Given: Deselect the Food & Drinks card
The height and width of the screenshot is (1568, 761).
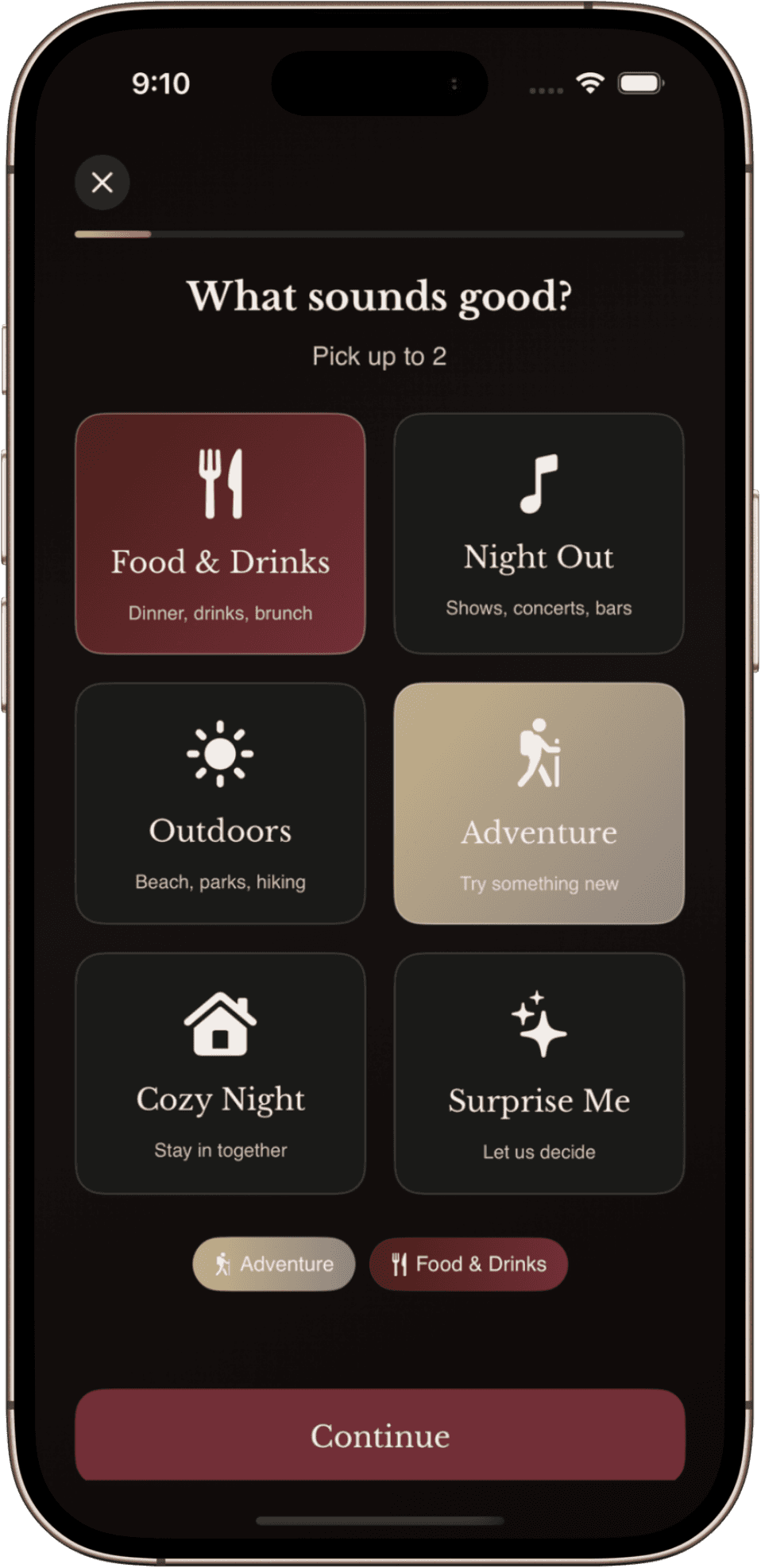Looking at the screenshot, I should coord(220,533).
